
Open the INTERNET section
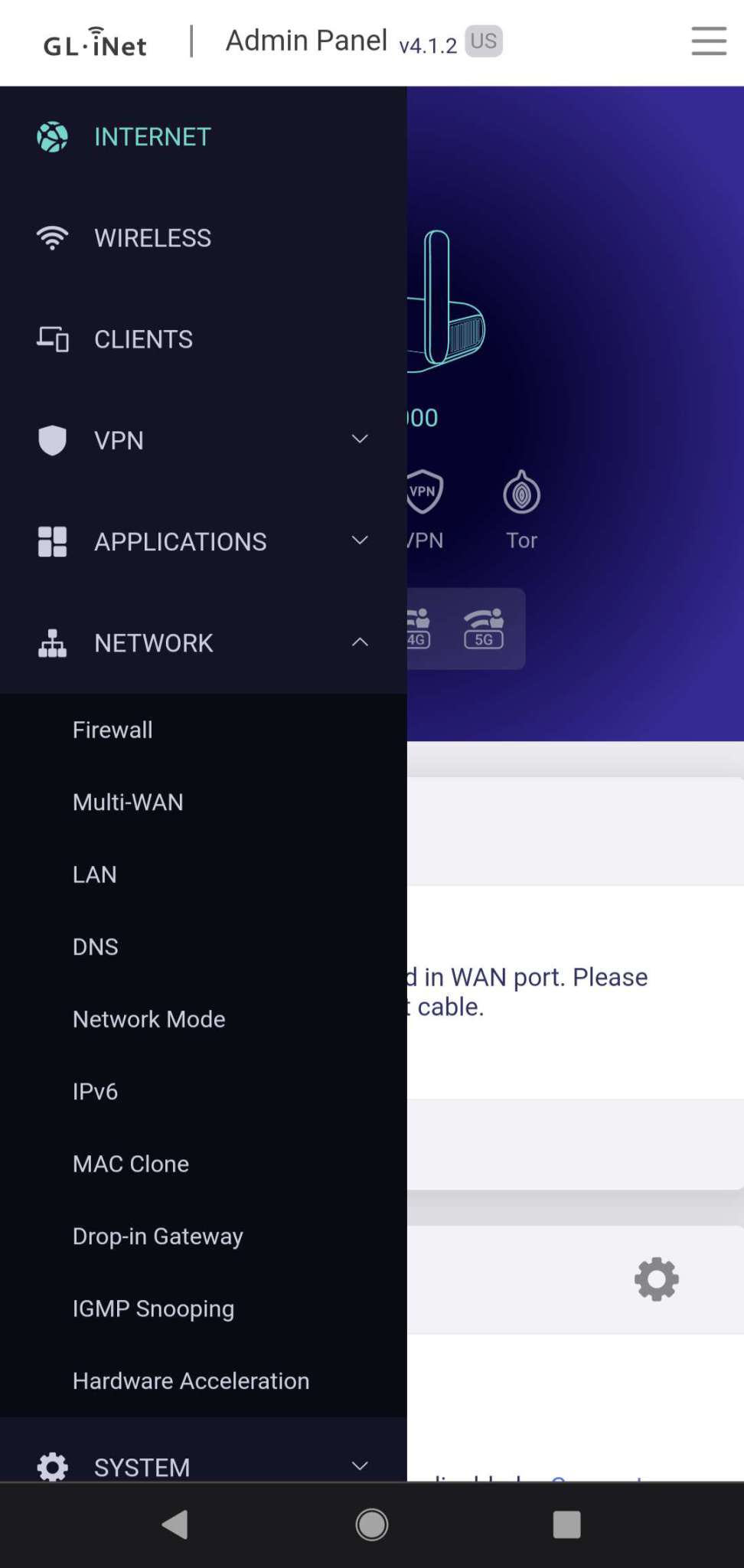point(152,137)
